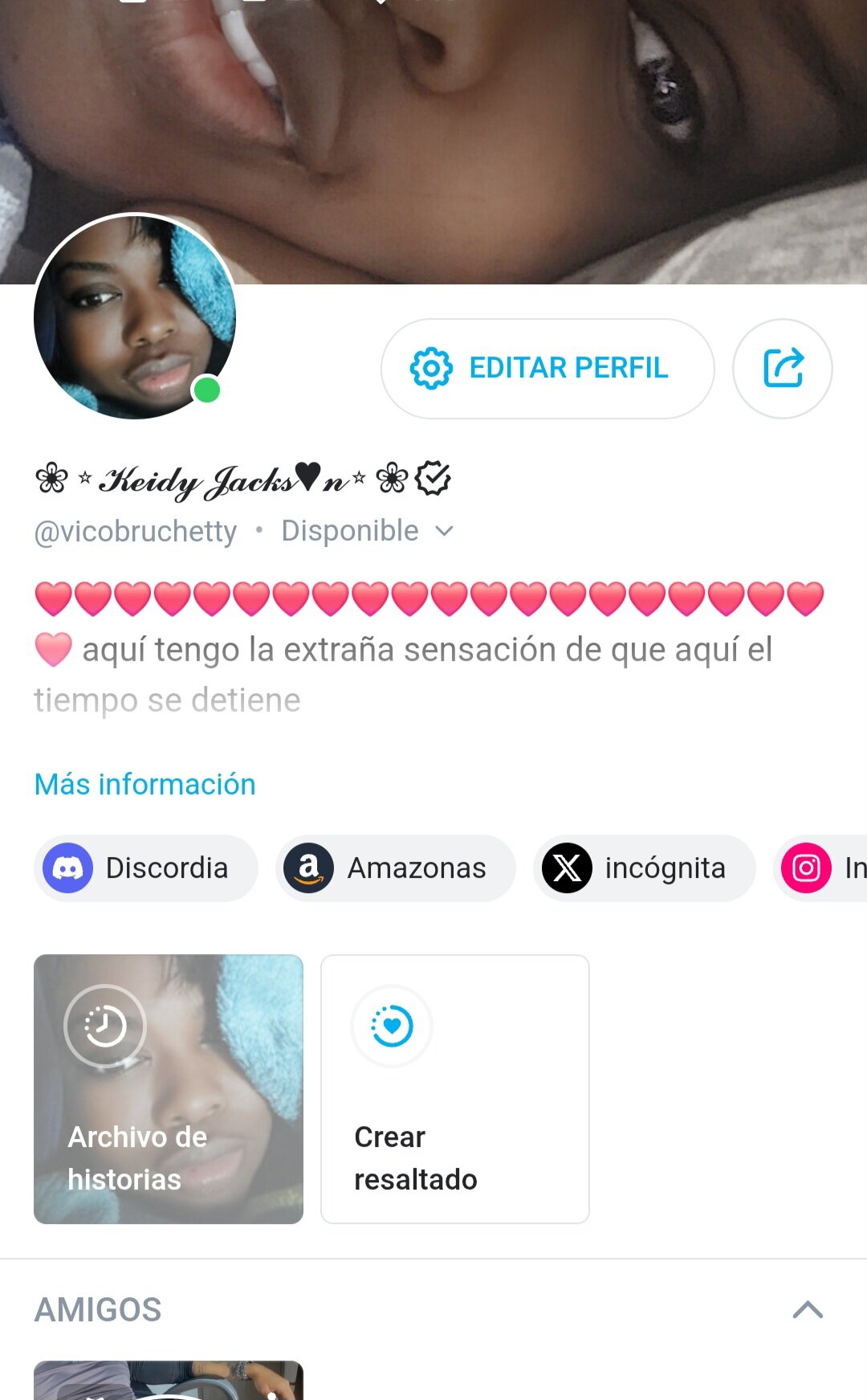Open the Amazonas linked account chip
Screen dimensions: 867x1400
click(395, 868)
